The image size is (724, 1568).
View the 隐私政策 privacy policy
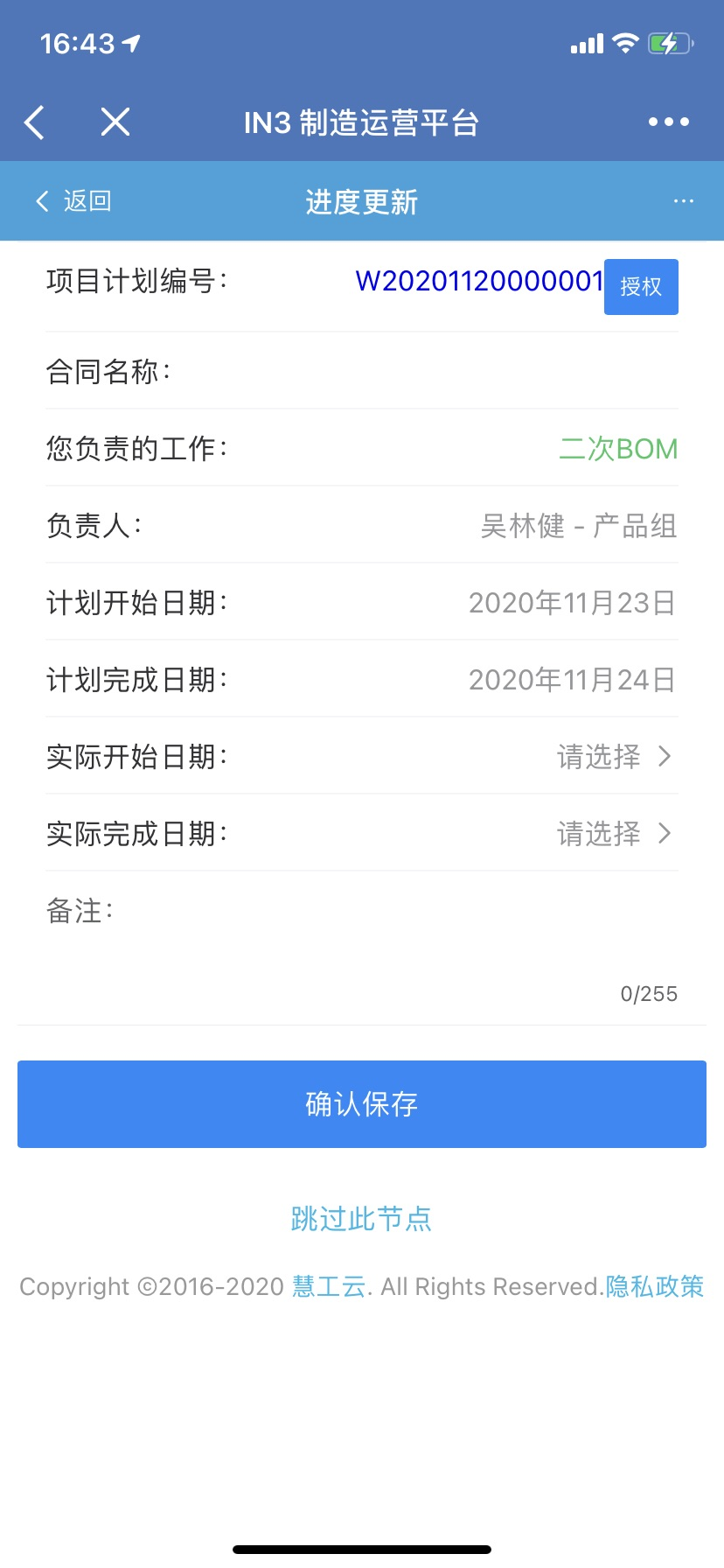[655, 1286]
